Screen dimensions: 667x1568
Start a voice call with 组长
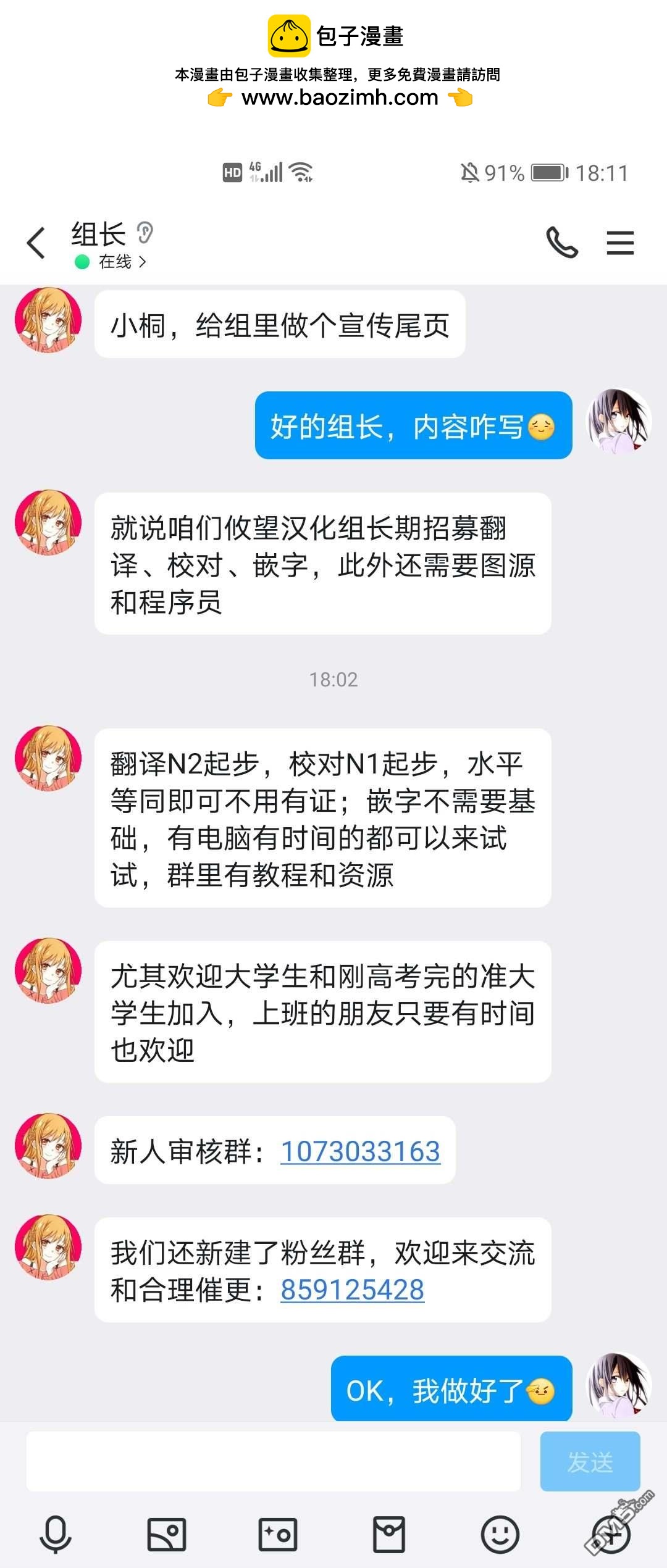[x=562, y=242]
